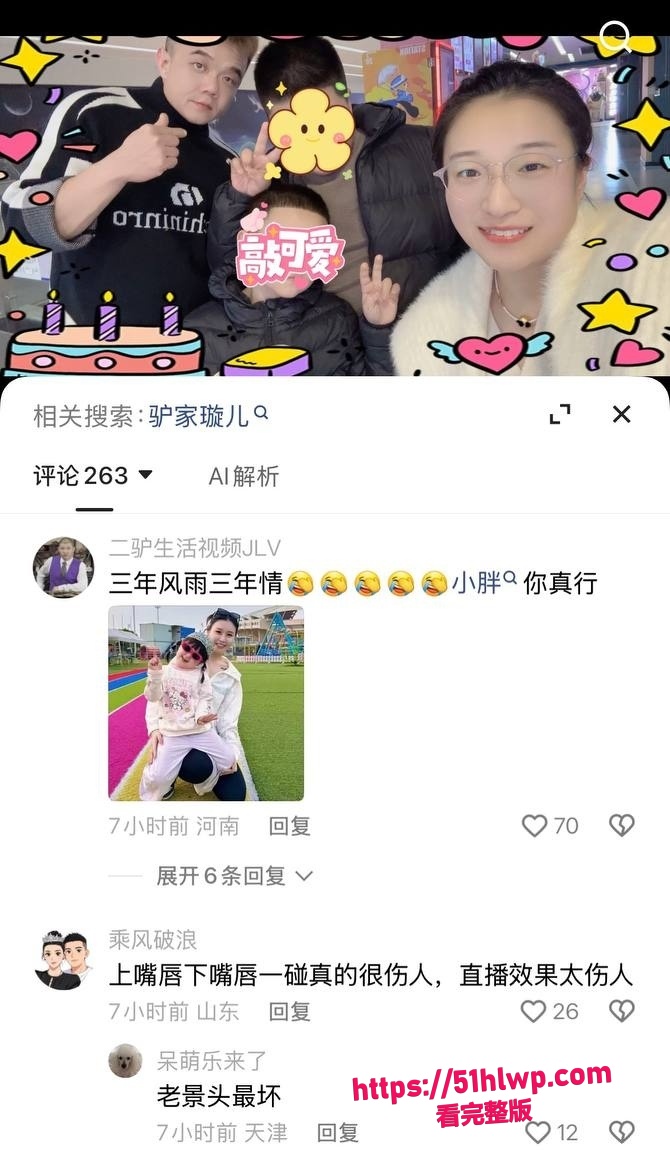Like 二驴生活视频JLV's comment
Image resolution: width=670 pixels, height=1150 pixels.
click(551, 826)
